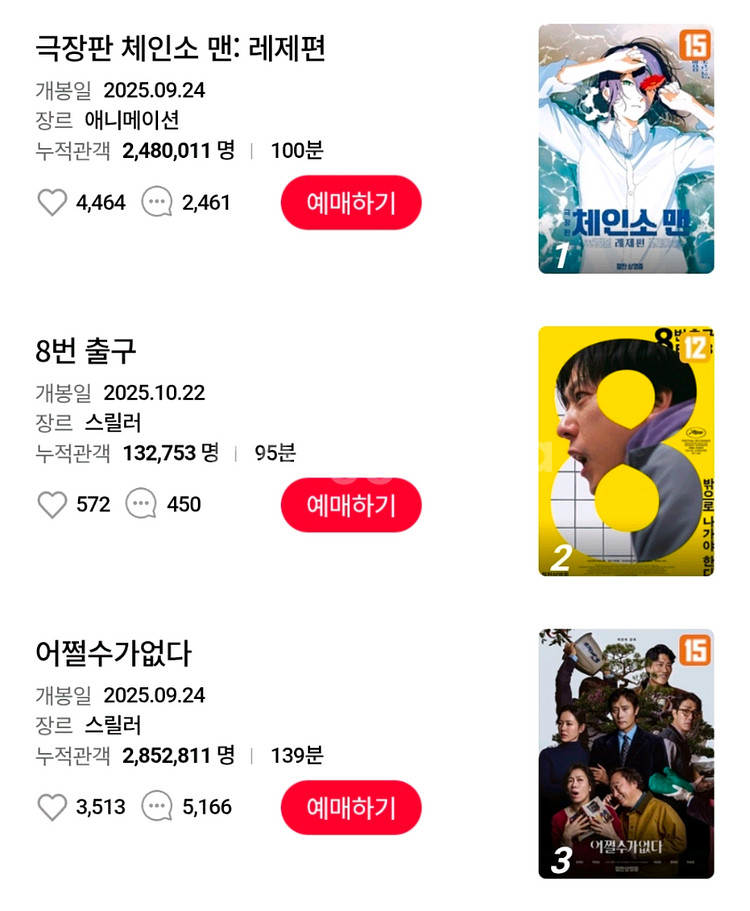Image resolution: width=750 pixels, height=911 pixels.
Task: Select 예매하기 for 어쩔수가없다
Action: 351,807
